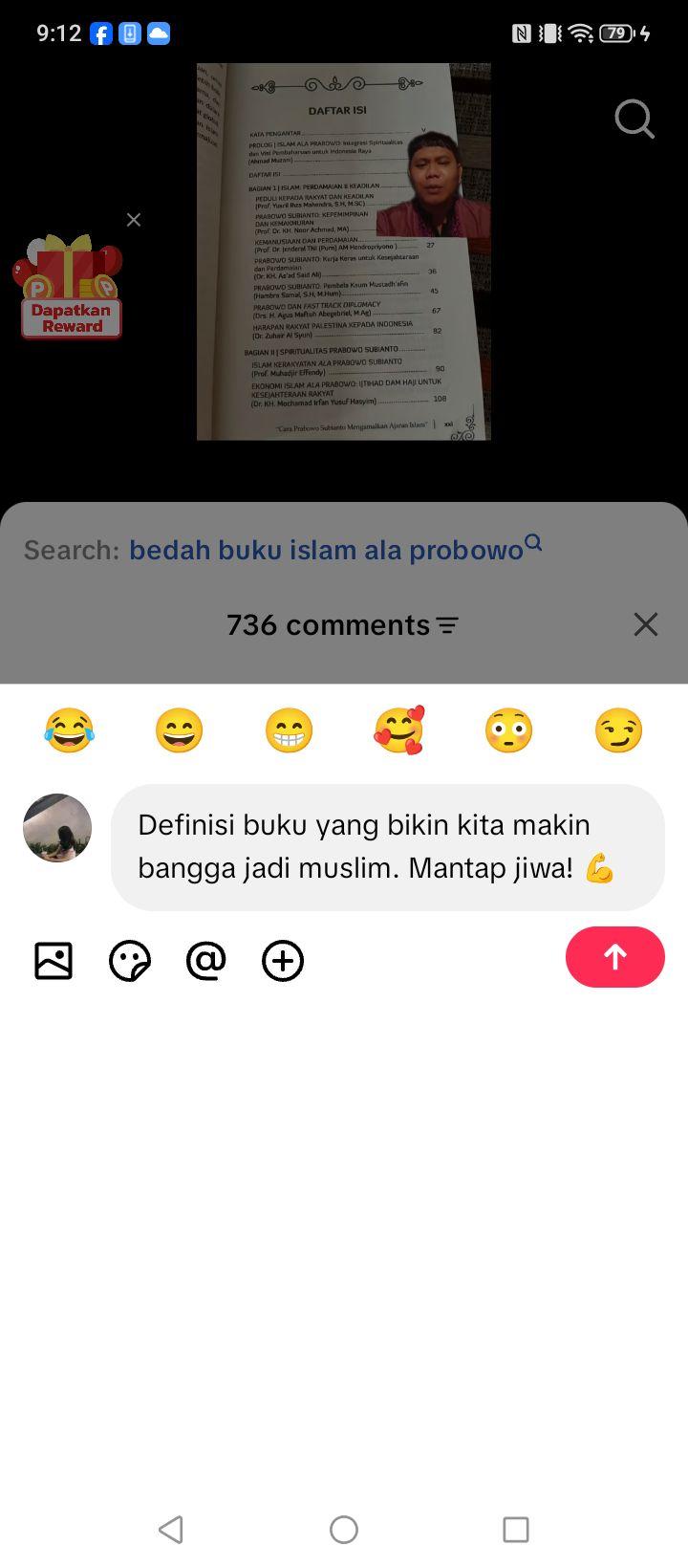The image size is (688, 1568).
Task: Open the sticker picker
Action: tap(130, 961)
